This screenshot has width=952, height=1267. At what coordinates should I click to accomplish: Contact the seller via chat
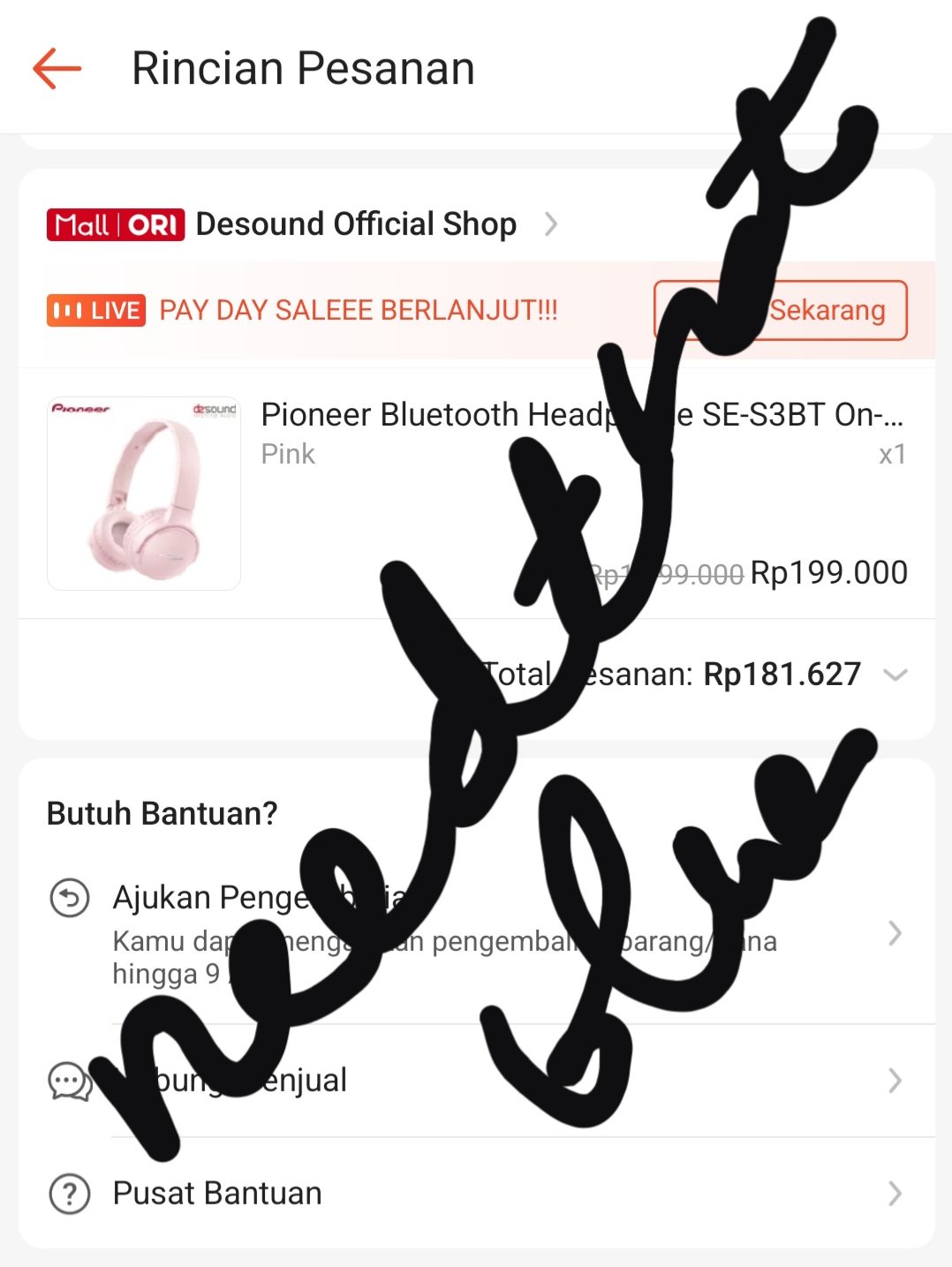point(477,1080)
